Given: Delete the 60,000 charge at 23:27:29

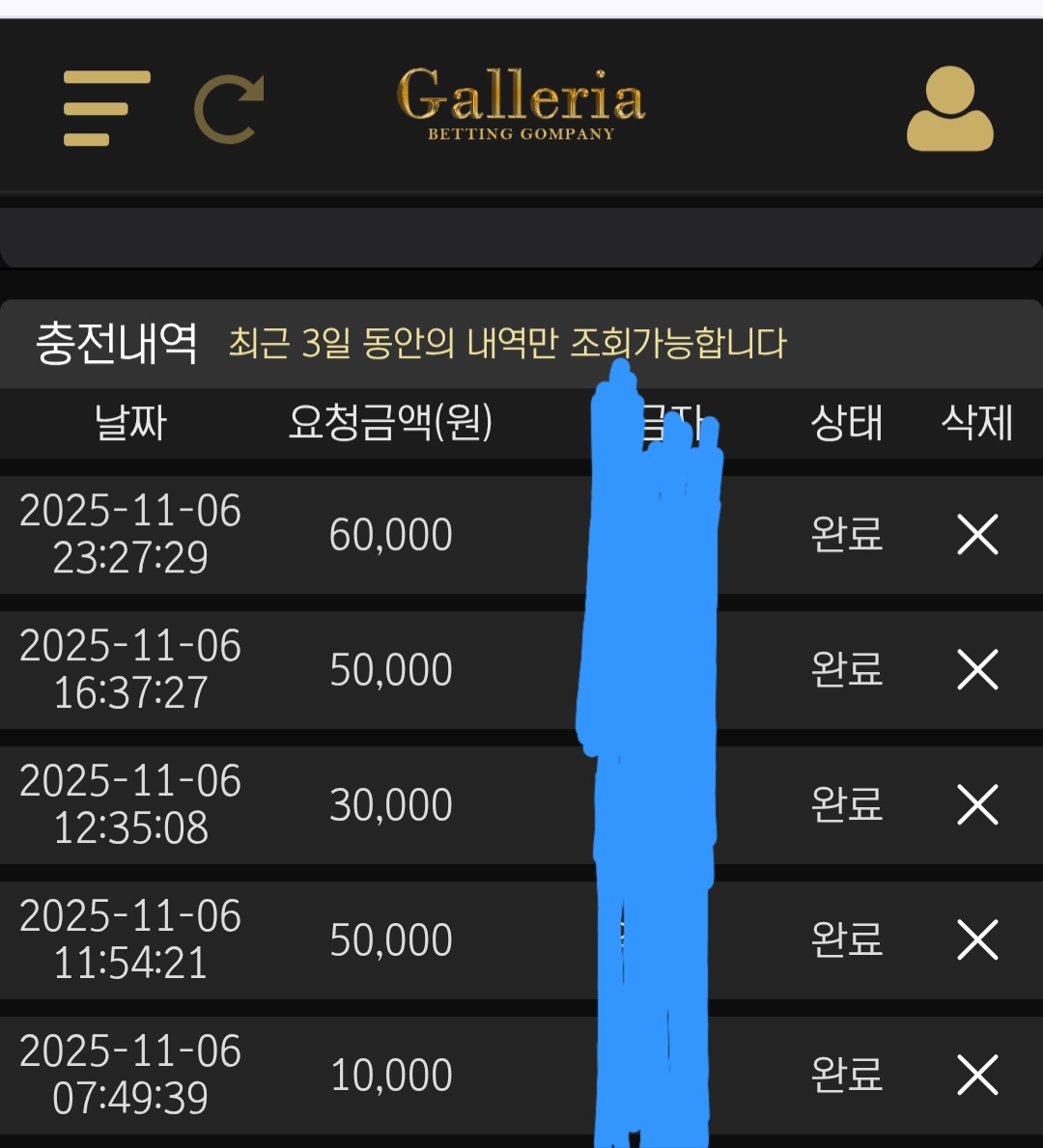Looking at the screenshot, I should [x=977, y=534].
